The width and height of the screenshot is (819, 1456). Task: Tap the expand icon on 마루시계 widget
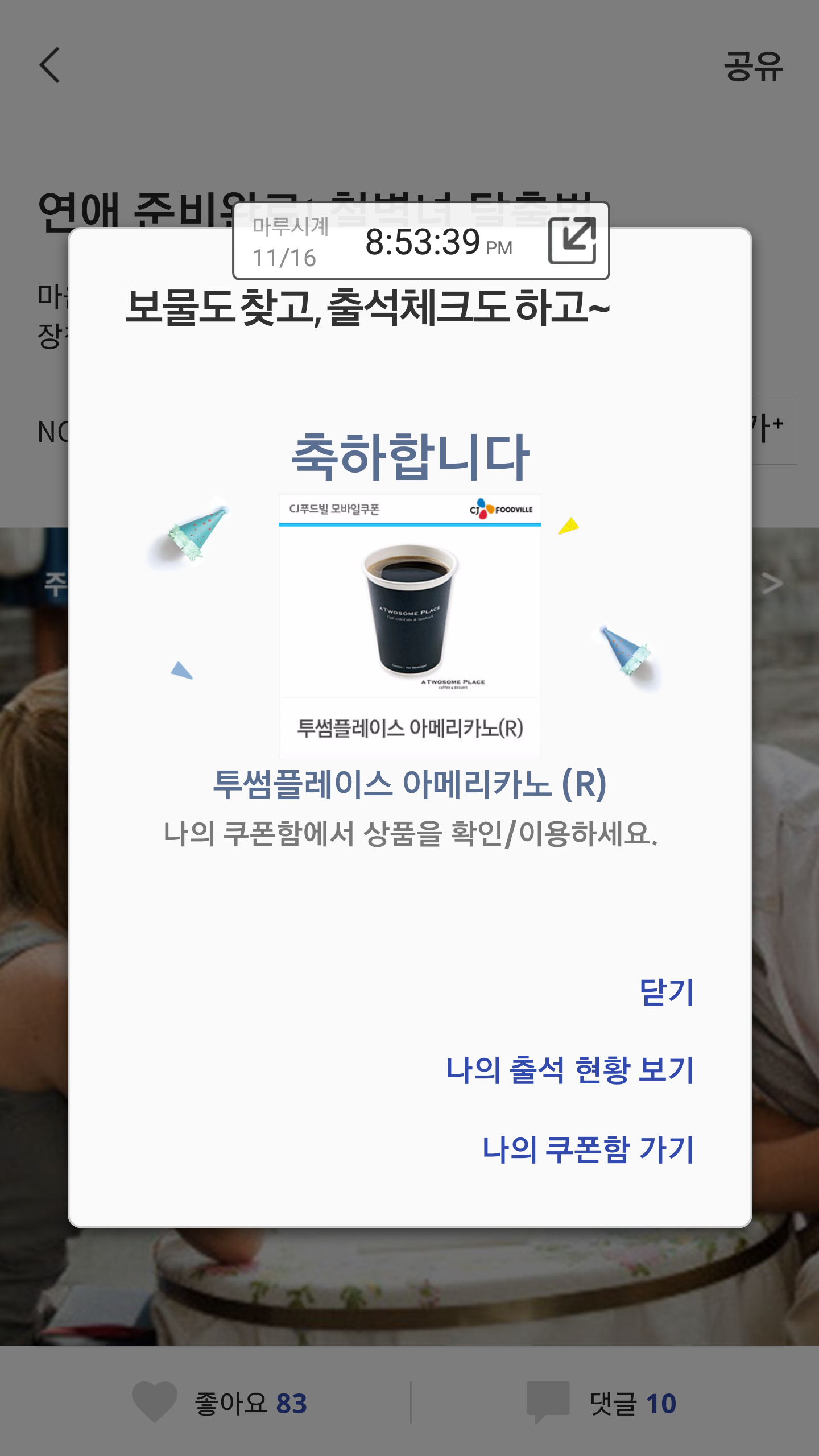572,241
